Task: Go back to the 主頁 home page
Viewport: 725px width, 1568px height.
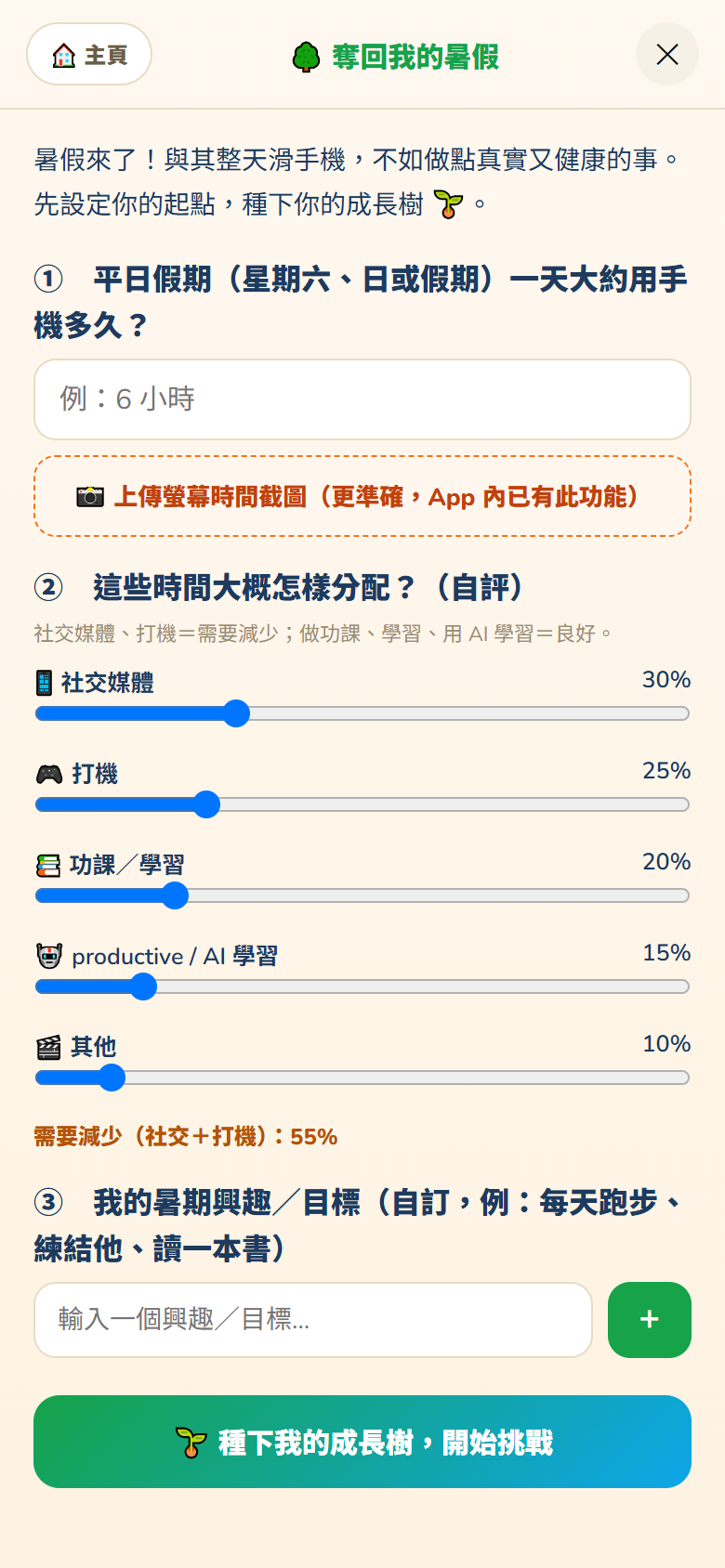Action: tap(89, 55)
